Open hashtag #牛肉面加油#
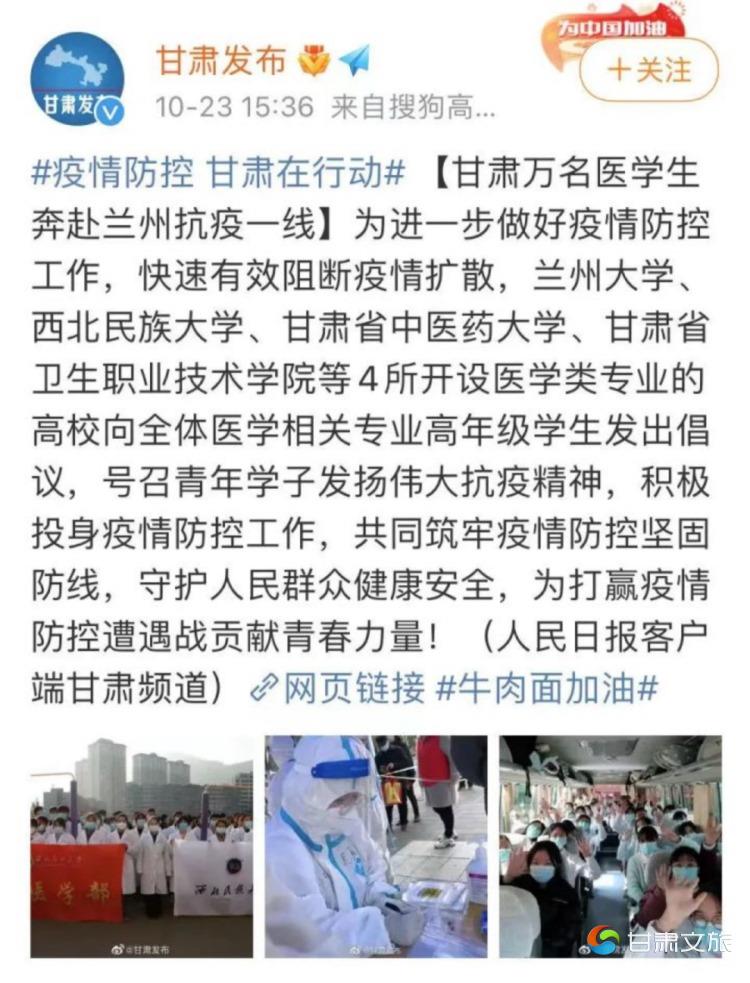 pyautogui.click(x=549, y=688)
